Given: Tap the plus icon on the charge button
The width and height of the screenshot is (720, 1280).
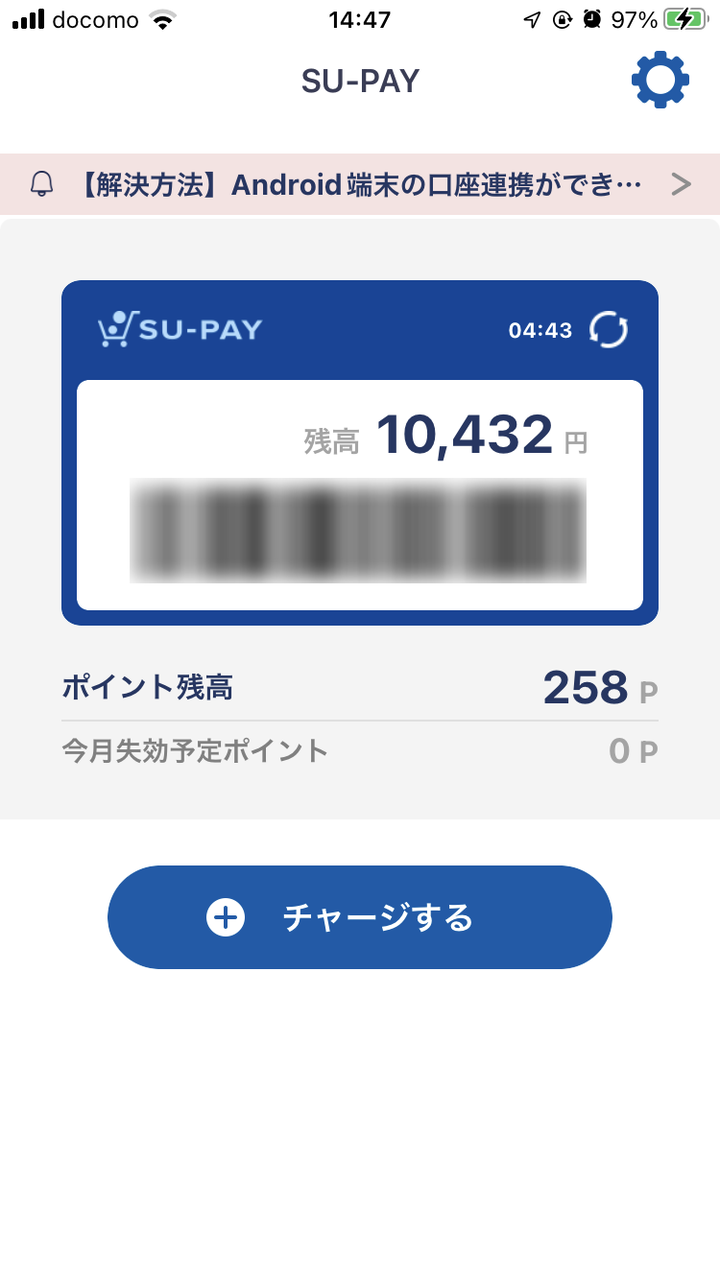Looking at the screenshot, I should (x=226, y=917).
